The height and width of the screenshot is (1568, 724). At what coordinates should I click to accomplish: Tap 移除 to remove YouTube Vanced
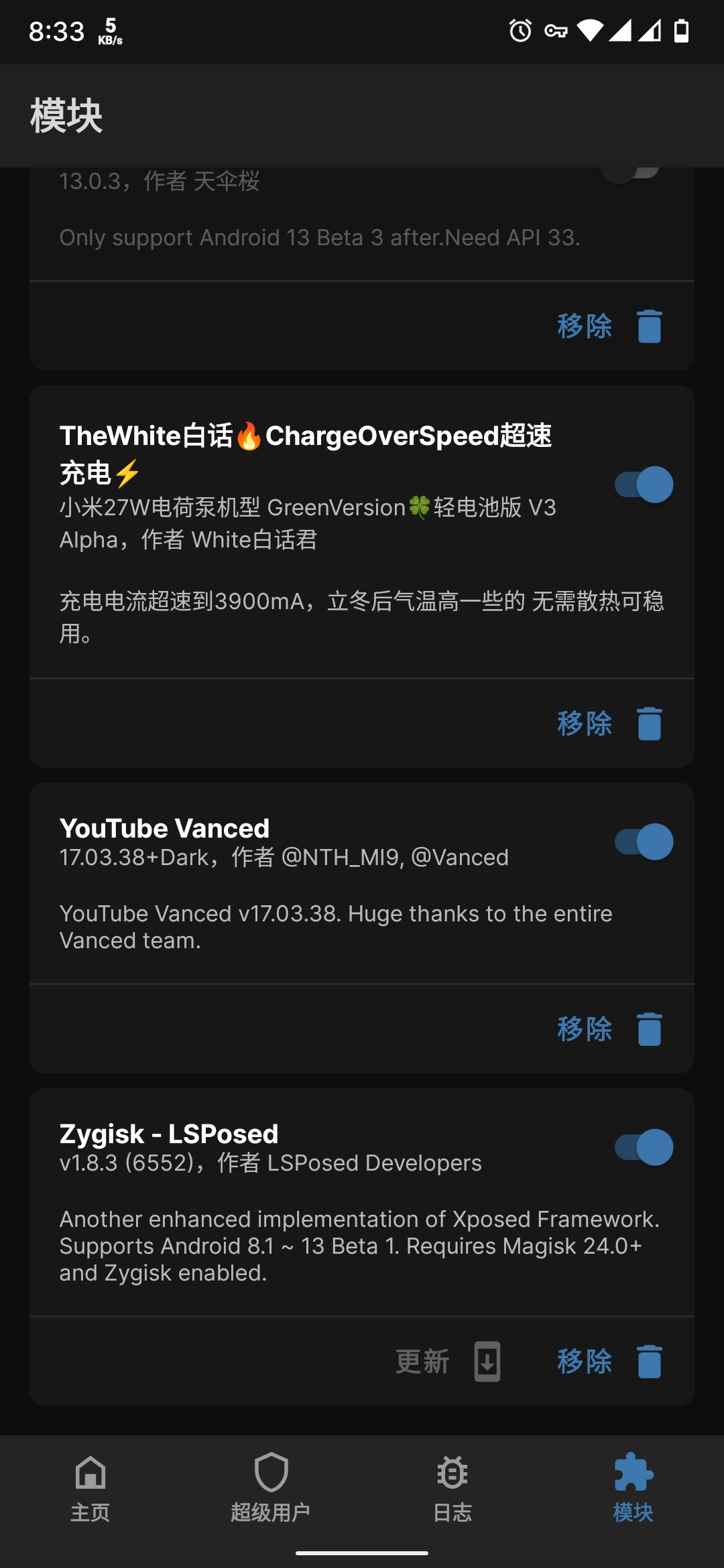click(585, 1030)
